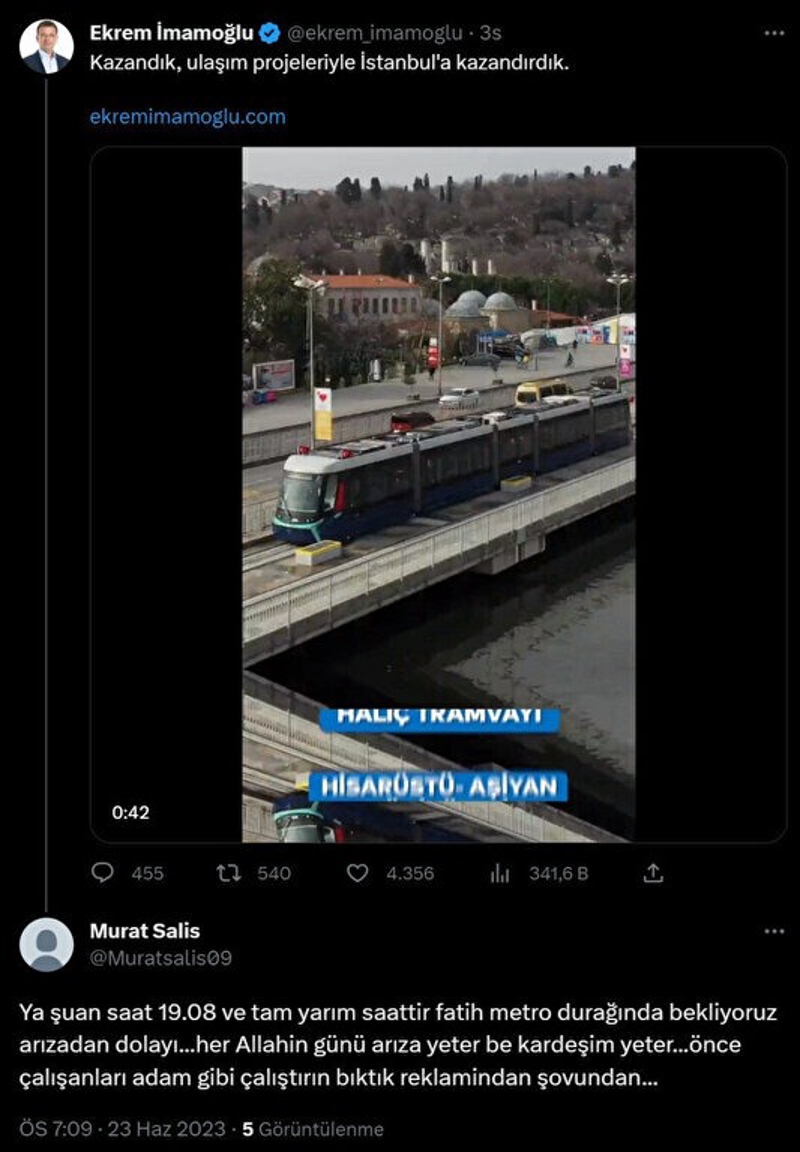
Task: Open Murat Salis's profile avatar
Action: click(46, 945)
